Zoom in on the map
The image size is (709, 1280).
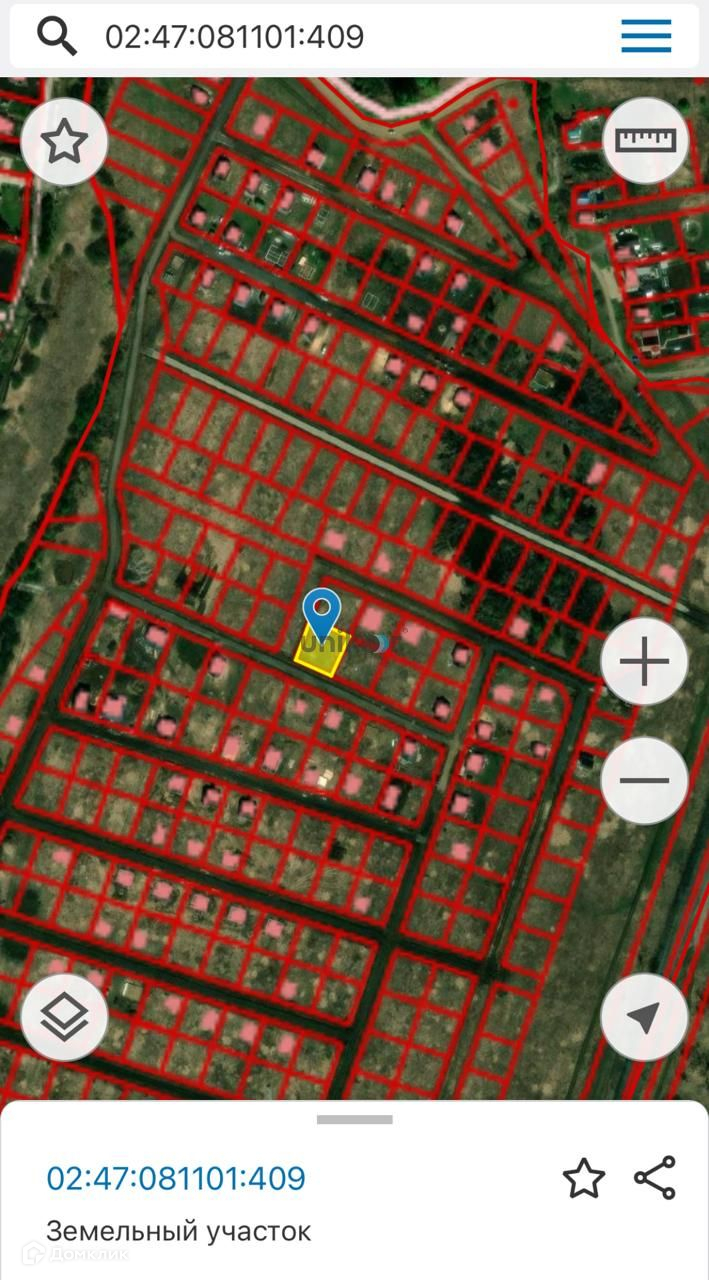[x=645, y=662]
